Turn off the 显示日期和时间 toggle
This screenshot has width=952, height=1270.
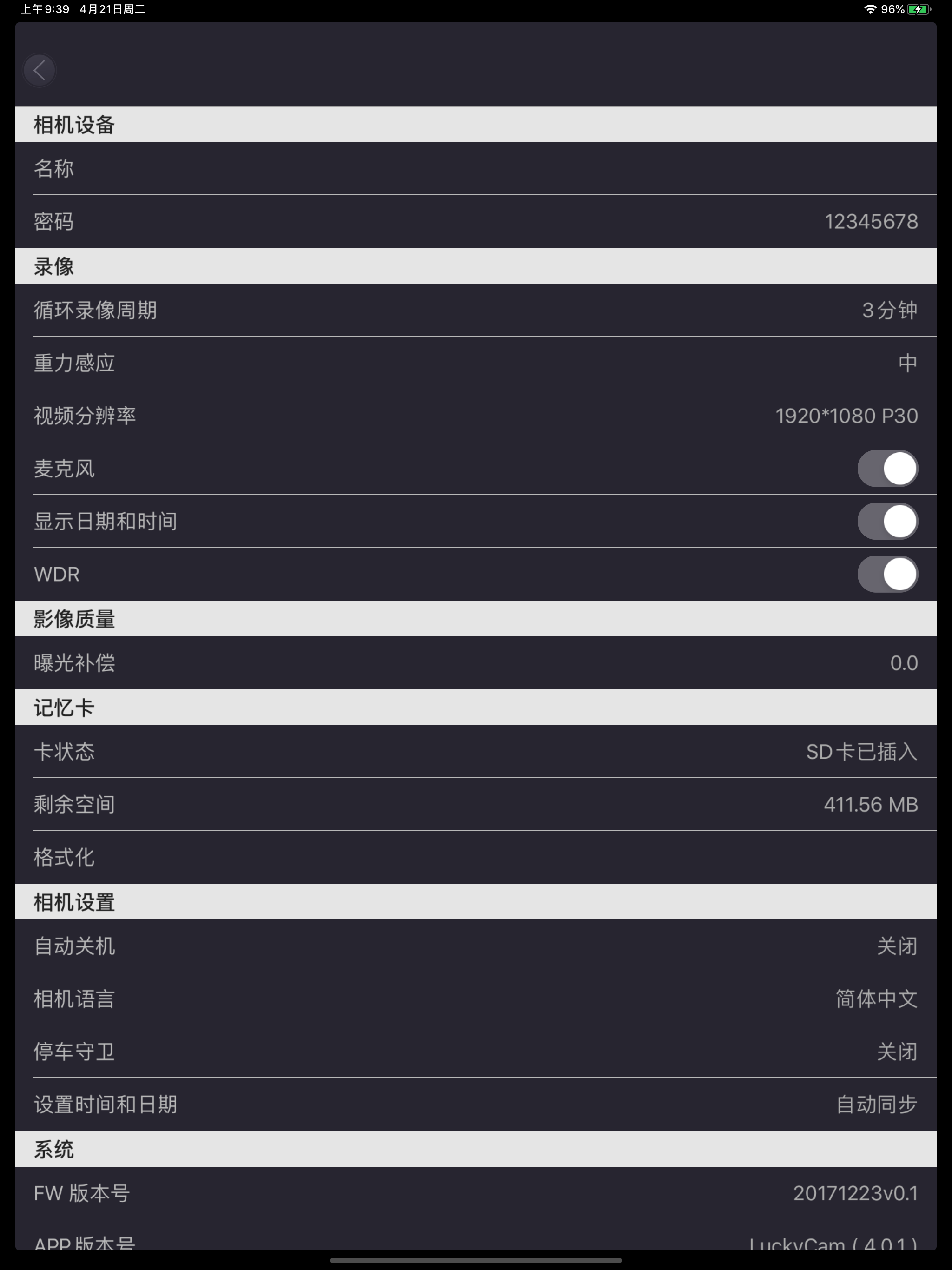point(887,521)
